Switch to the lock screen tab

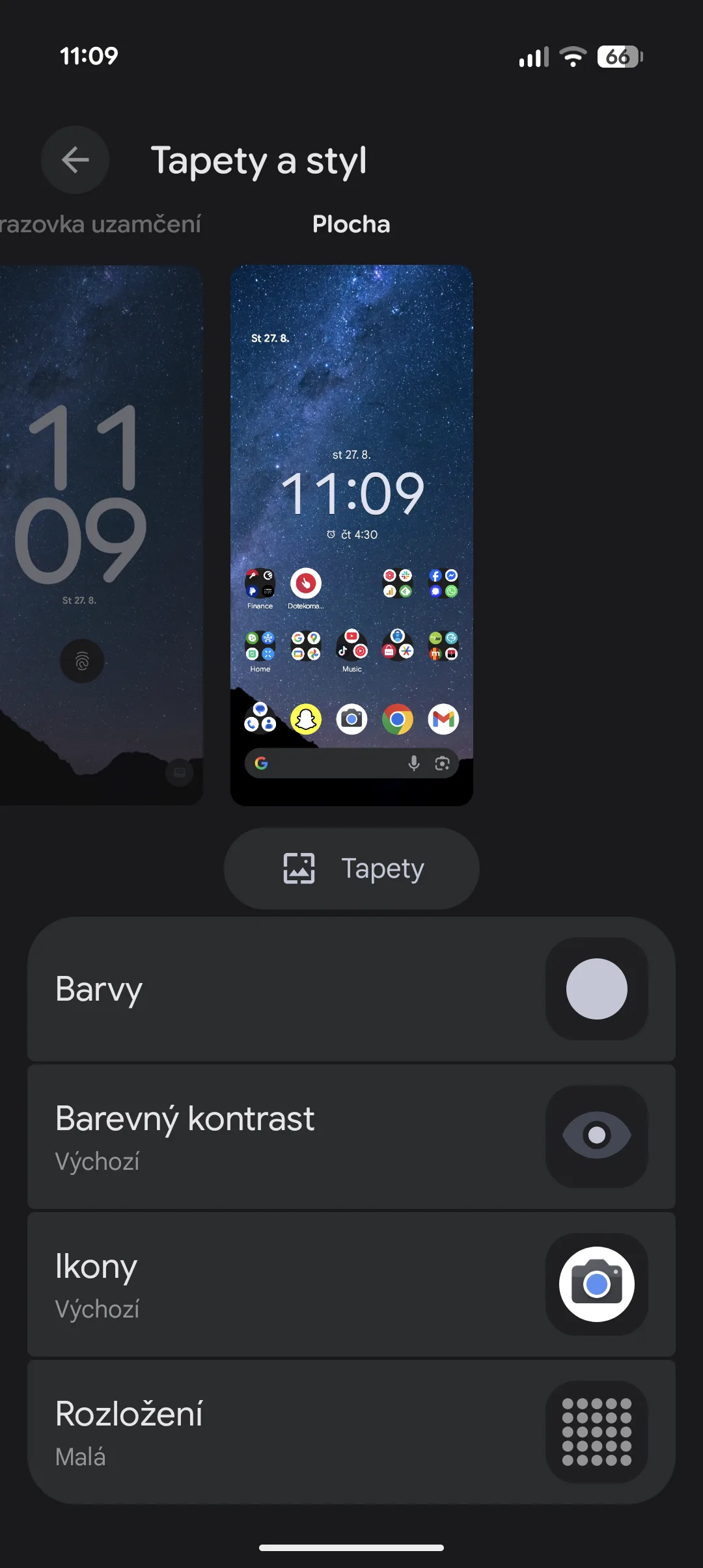(x=100, y=224)
